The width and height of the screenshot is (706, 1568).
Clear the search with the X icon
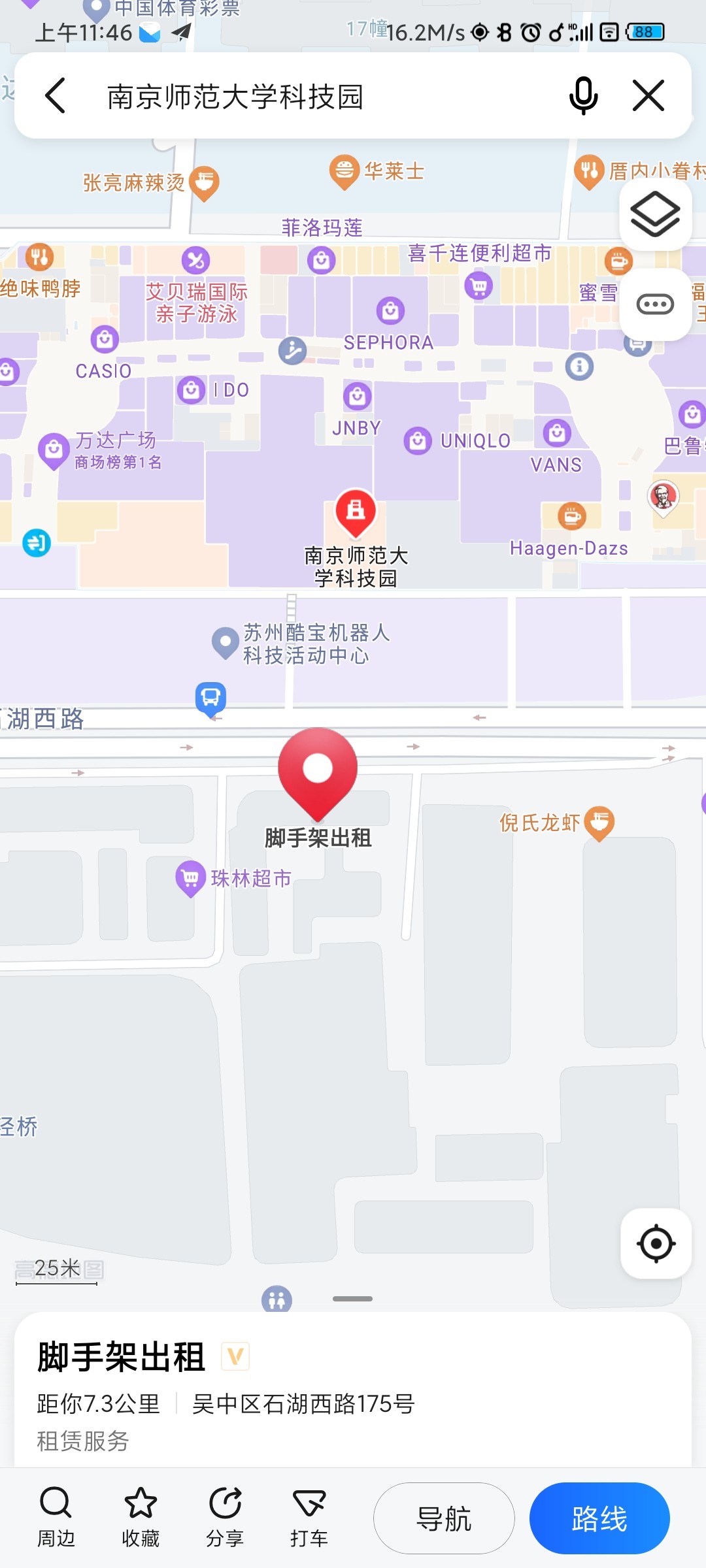tap(648, 96)
